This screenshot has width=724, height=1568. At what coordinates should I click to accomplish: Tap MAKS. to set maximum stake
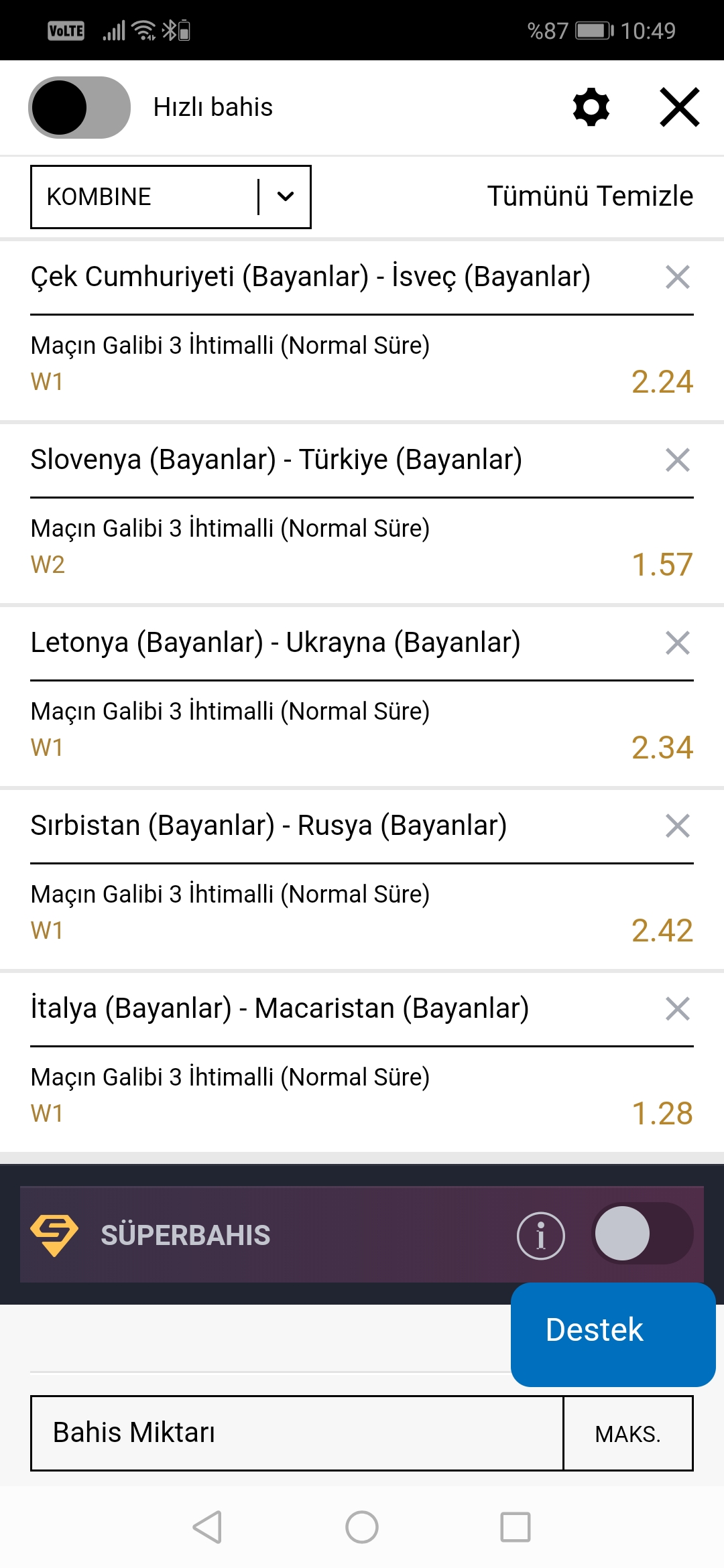coord(628,1433)
